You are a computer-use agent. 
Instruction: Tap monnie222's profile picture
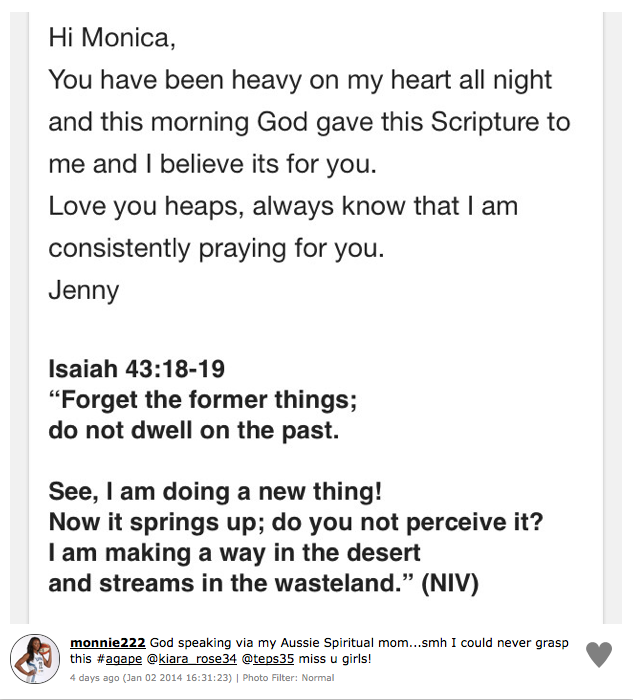35,658
